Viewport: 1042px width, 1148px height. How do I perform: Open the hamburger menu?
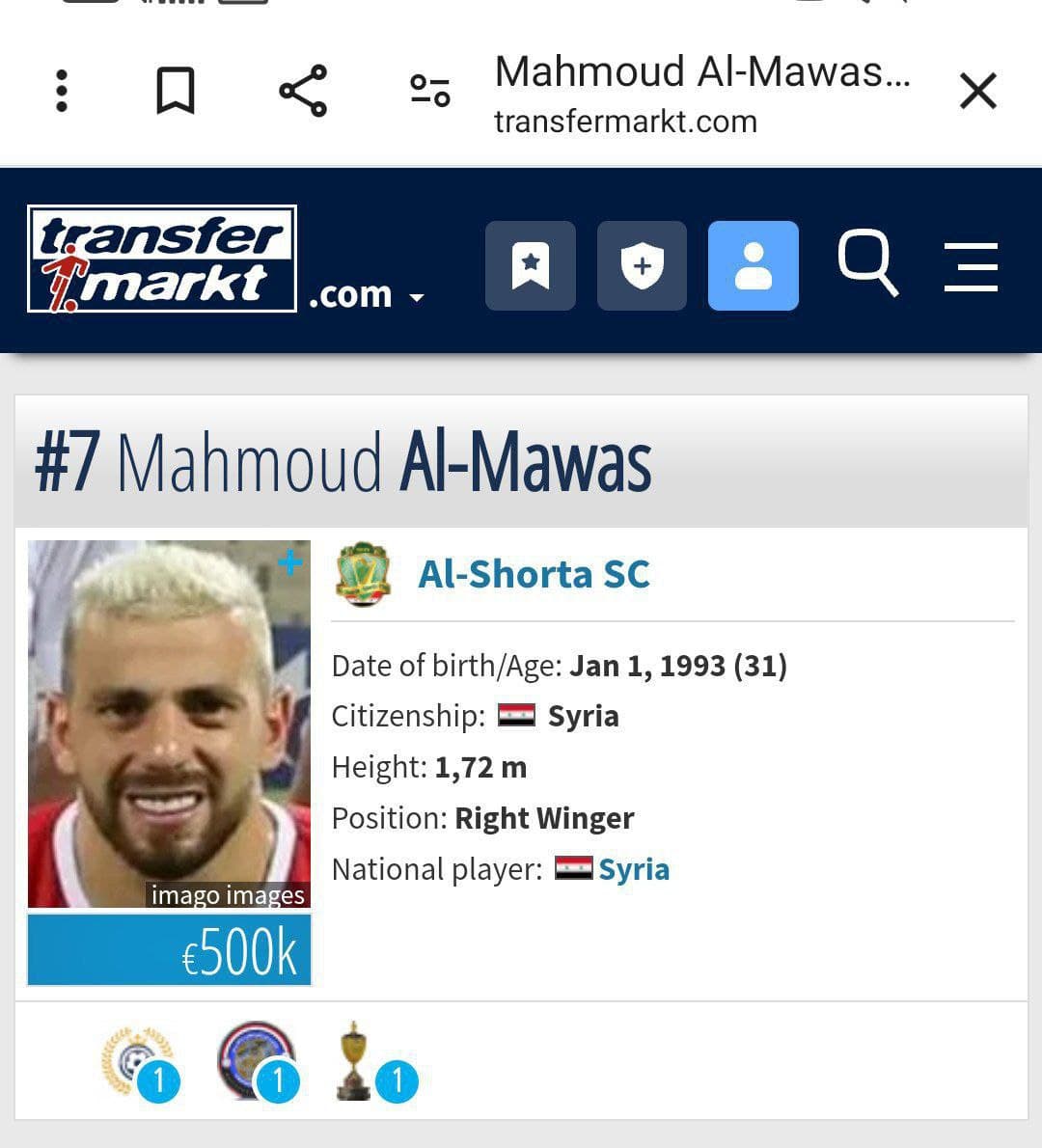970,266
